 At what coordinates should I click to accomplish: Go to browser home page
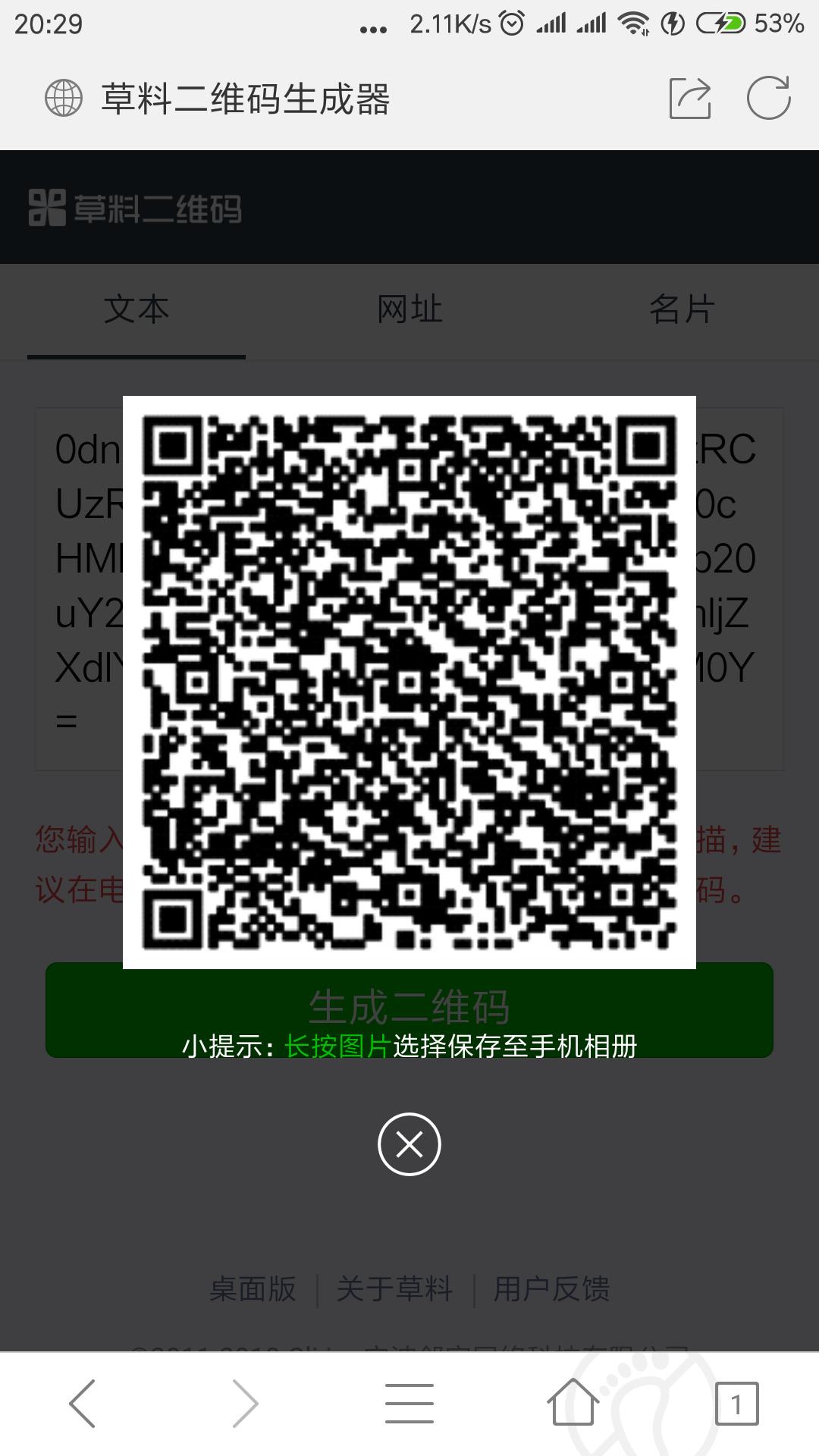(573, 1402)
